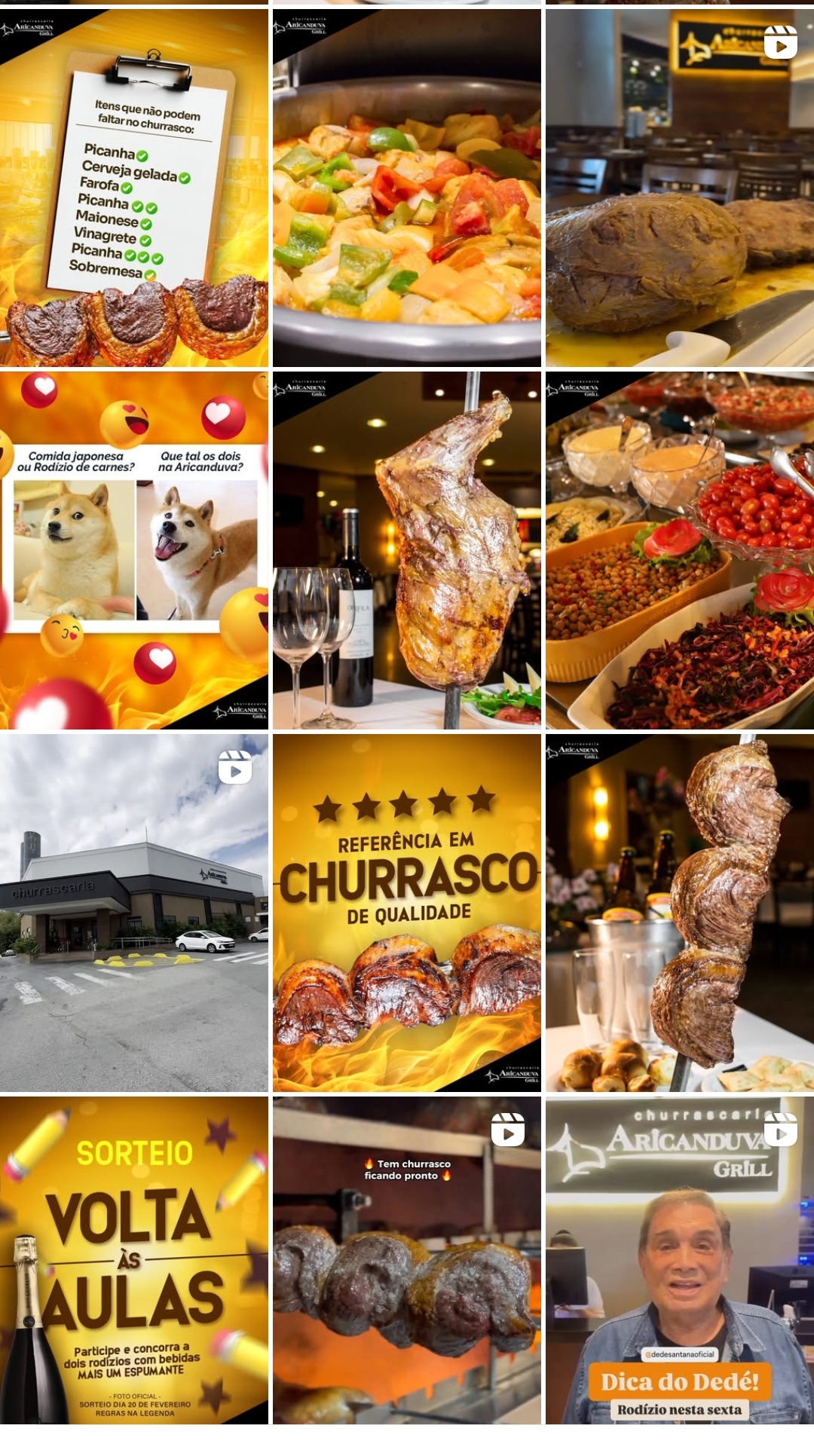The width and height of the screenshot is (814, 1456).
Task: Play the 'Tem churrasco ficando pronto' reel
Action: [x=407, y=1260]
